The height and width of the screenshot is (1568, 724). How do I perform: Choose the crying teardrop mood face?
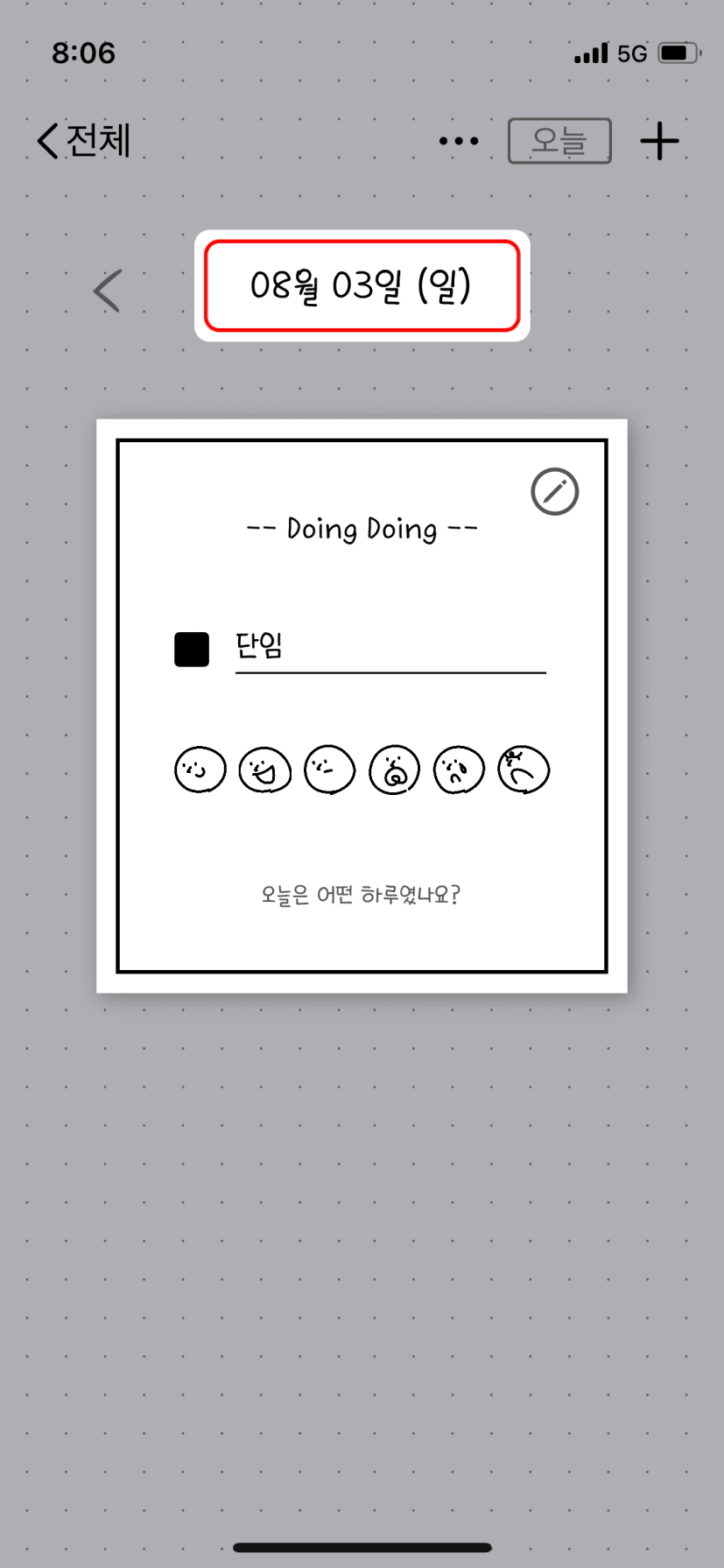(x=459, y=770)
